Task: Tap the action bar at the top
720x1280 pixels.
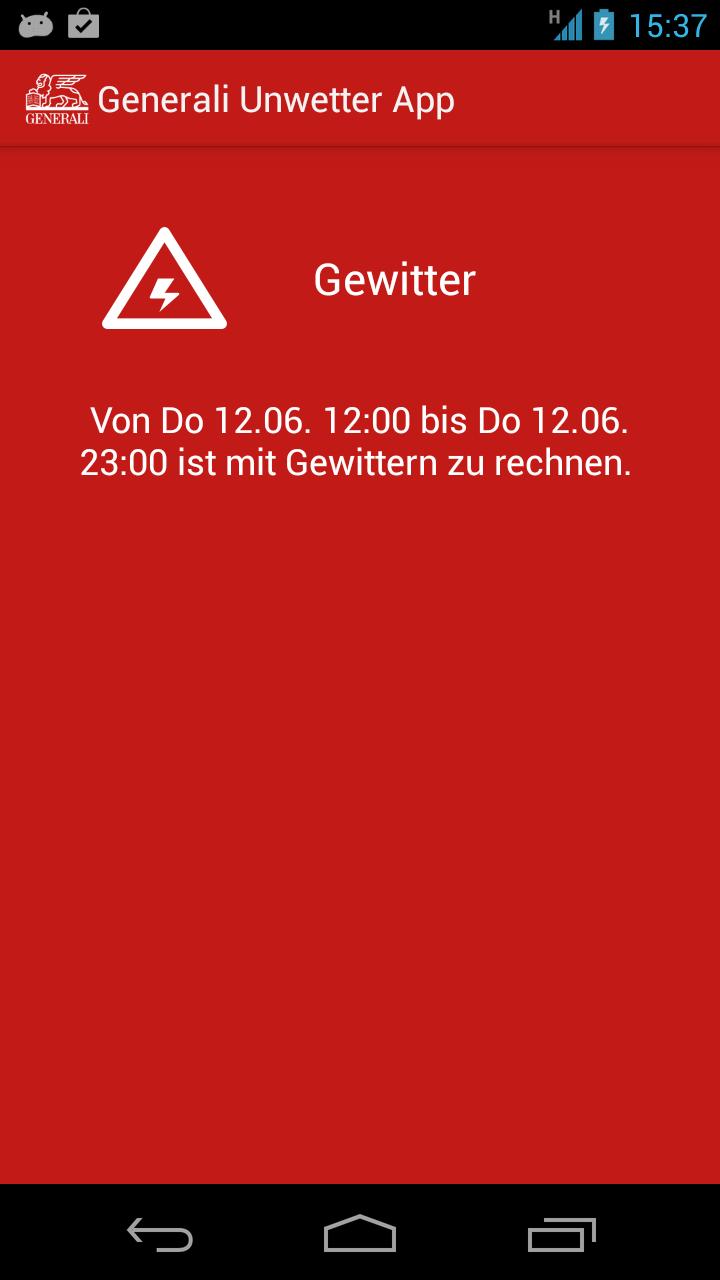Action: (360, 98)
